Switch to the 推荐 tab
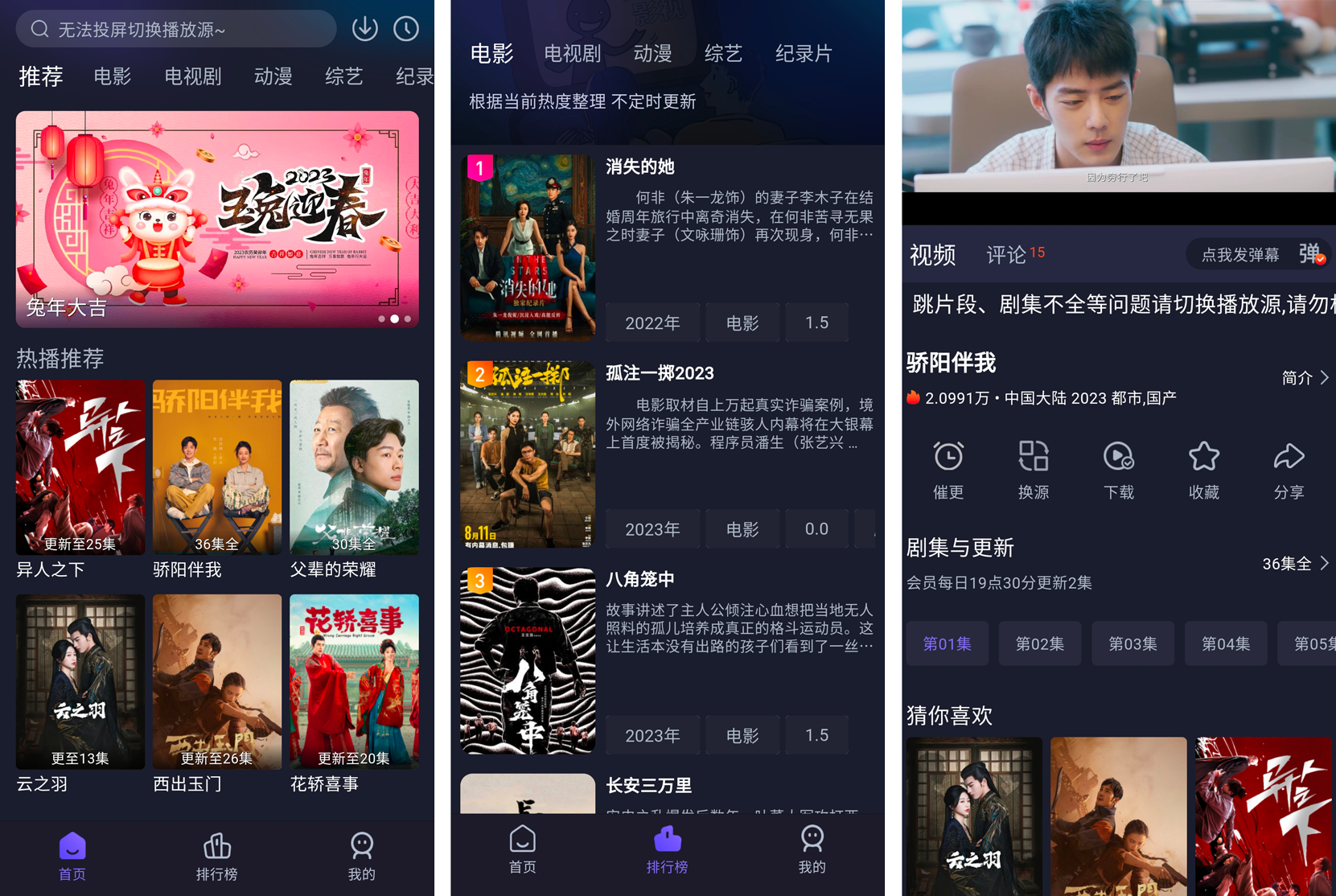 tap(41, 76)
